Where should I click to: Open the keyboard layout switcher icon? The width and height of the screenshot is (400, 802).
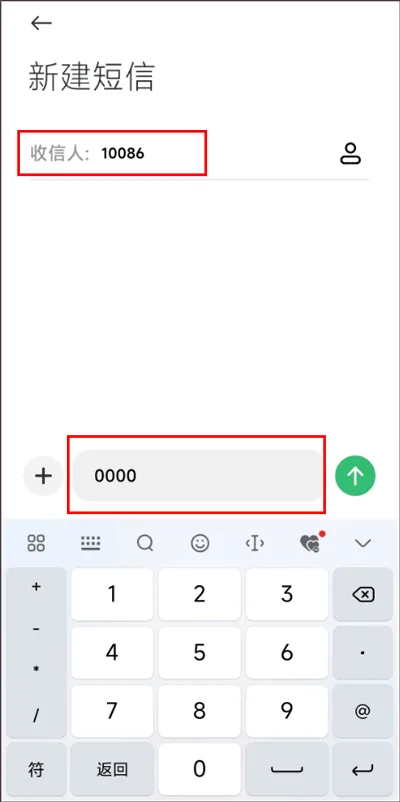pyautogui.click(x=91, y=543)
